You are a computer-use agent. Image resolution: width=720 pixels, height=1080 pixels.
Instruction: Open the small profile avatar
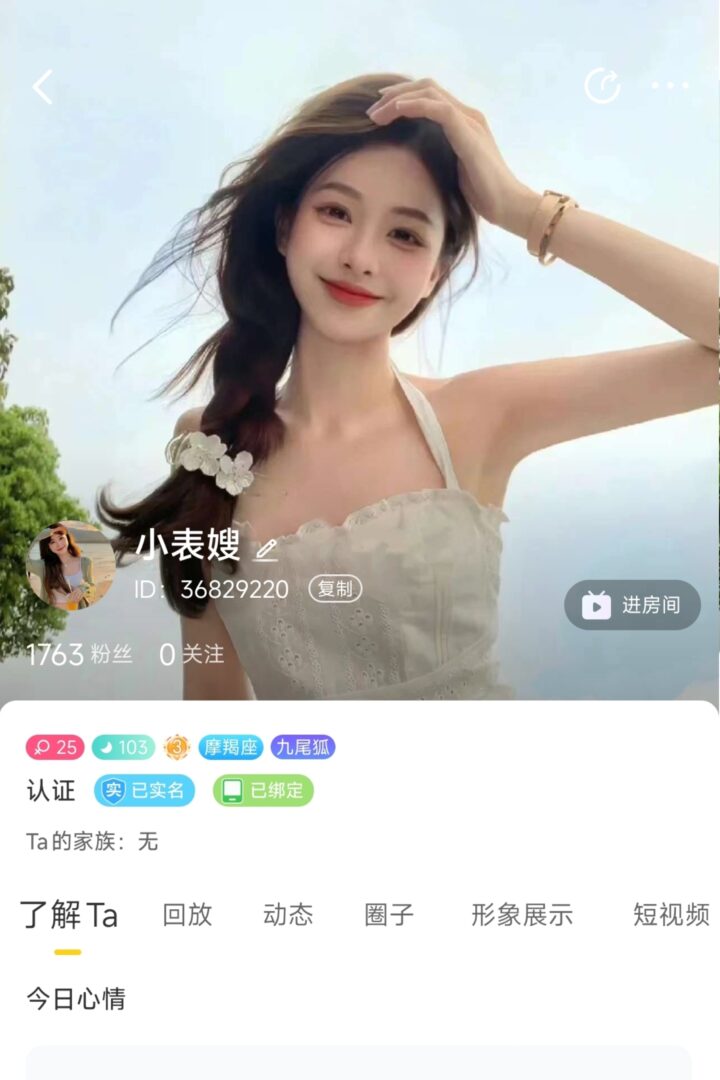70,565
